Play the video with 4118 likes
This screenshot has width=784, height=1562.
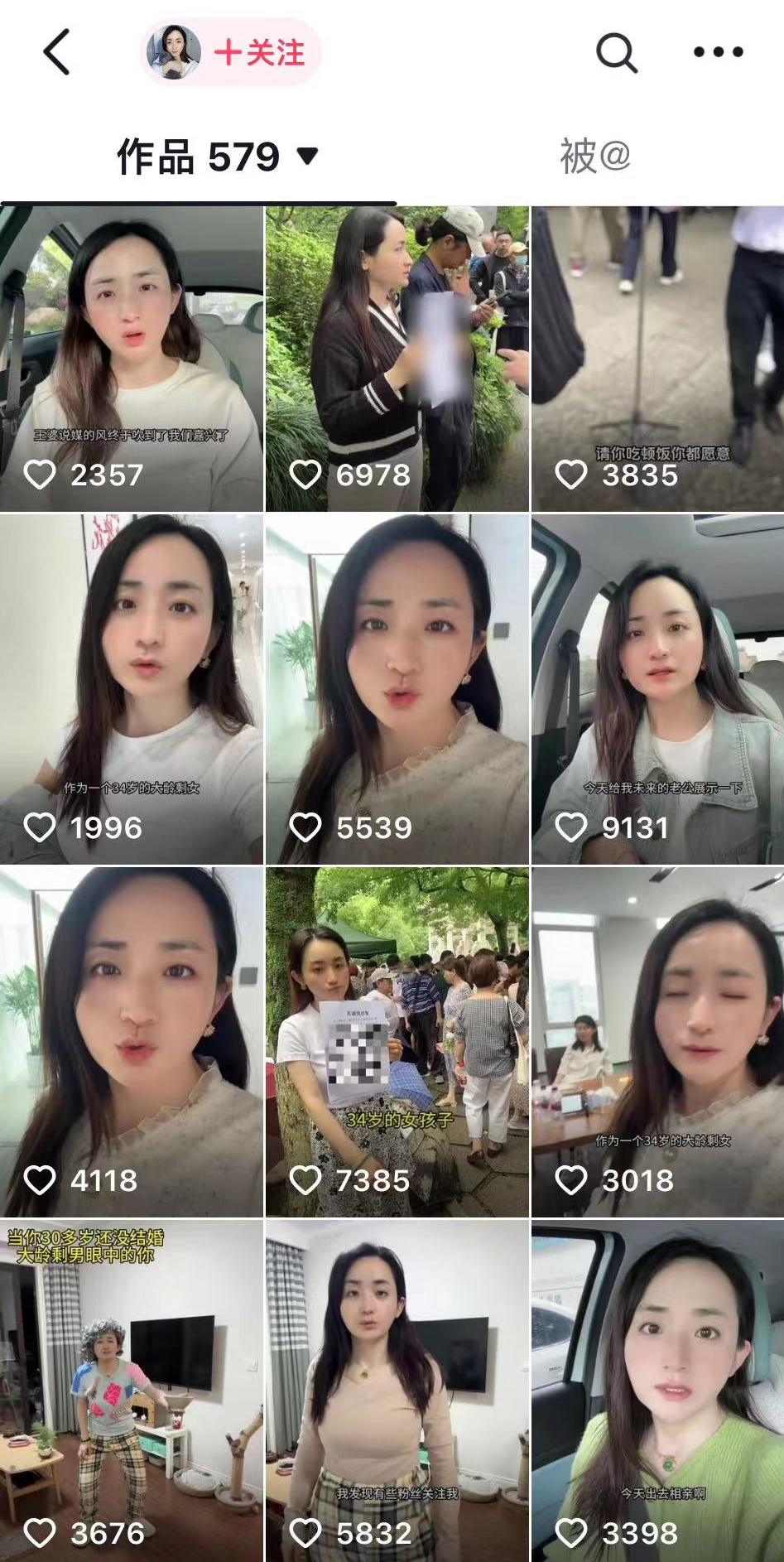tap(132, 1041)
